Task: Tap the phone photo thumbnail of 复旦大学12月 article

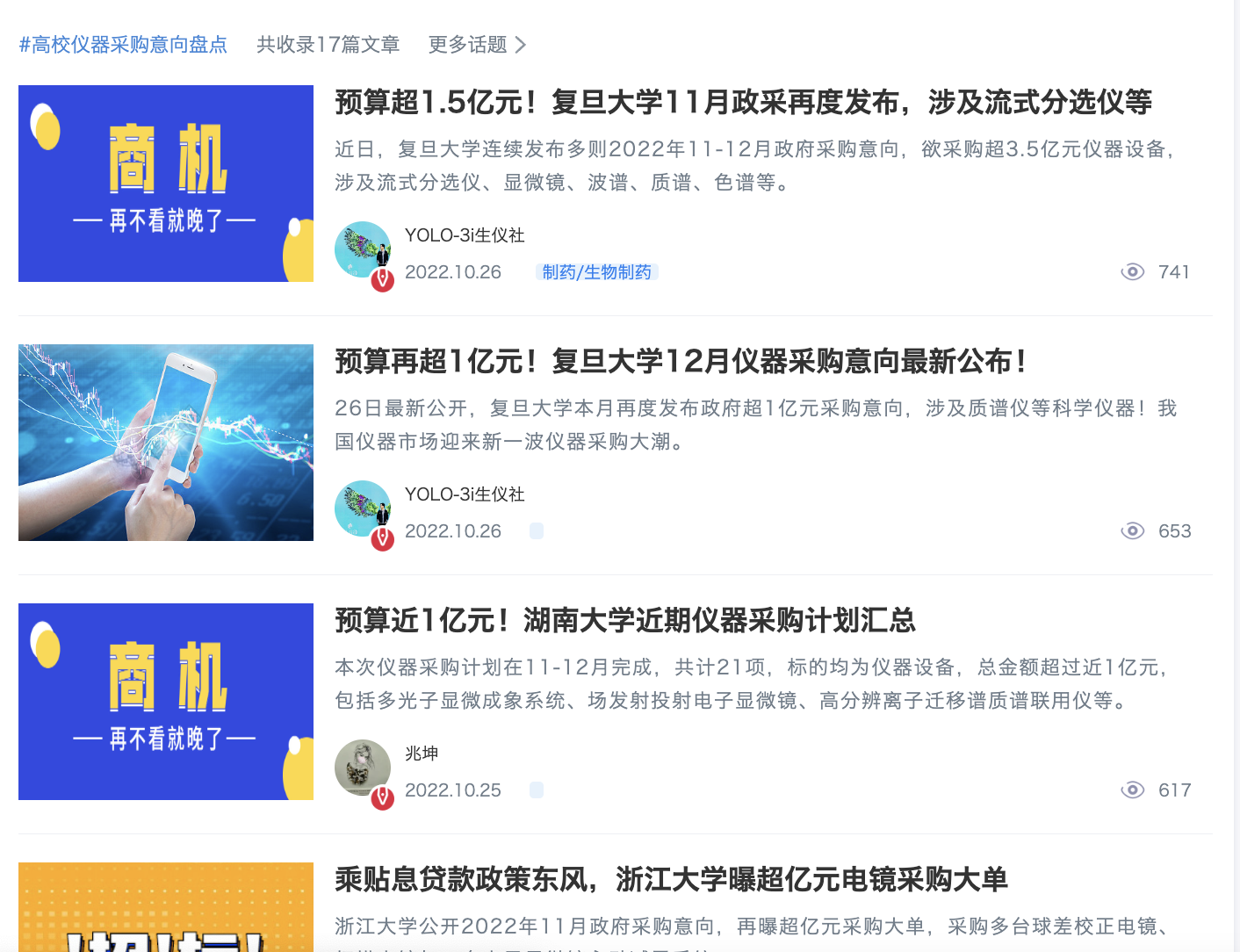Action: pos(166,443)
